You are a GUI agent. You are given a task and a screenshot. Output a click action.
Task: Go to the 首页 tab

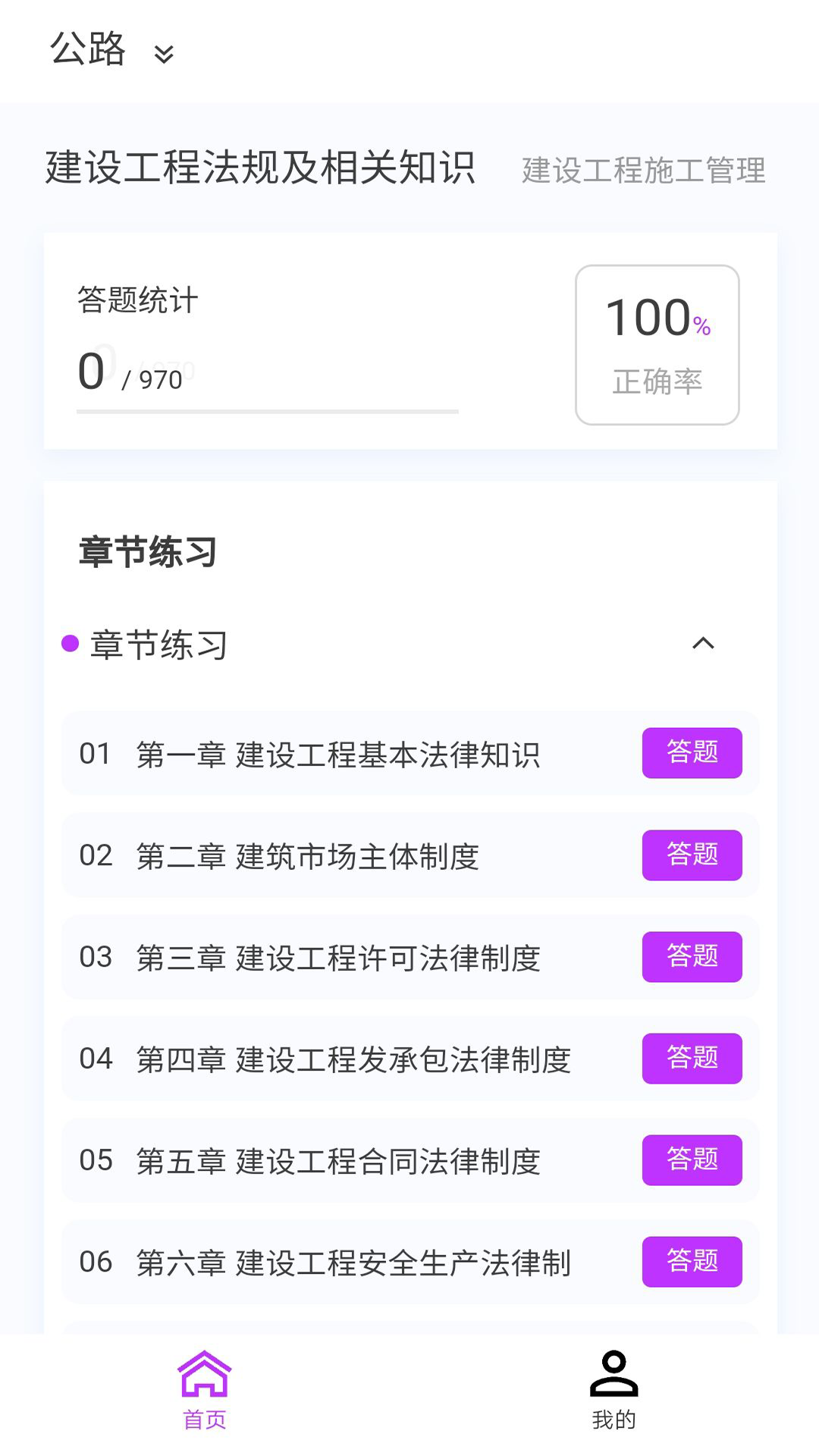[x=205, y=1389]
